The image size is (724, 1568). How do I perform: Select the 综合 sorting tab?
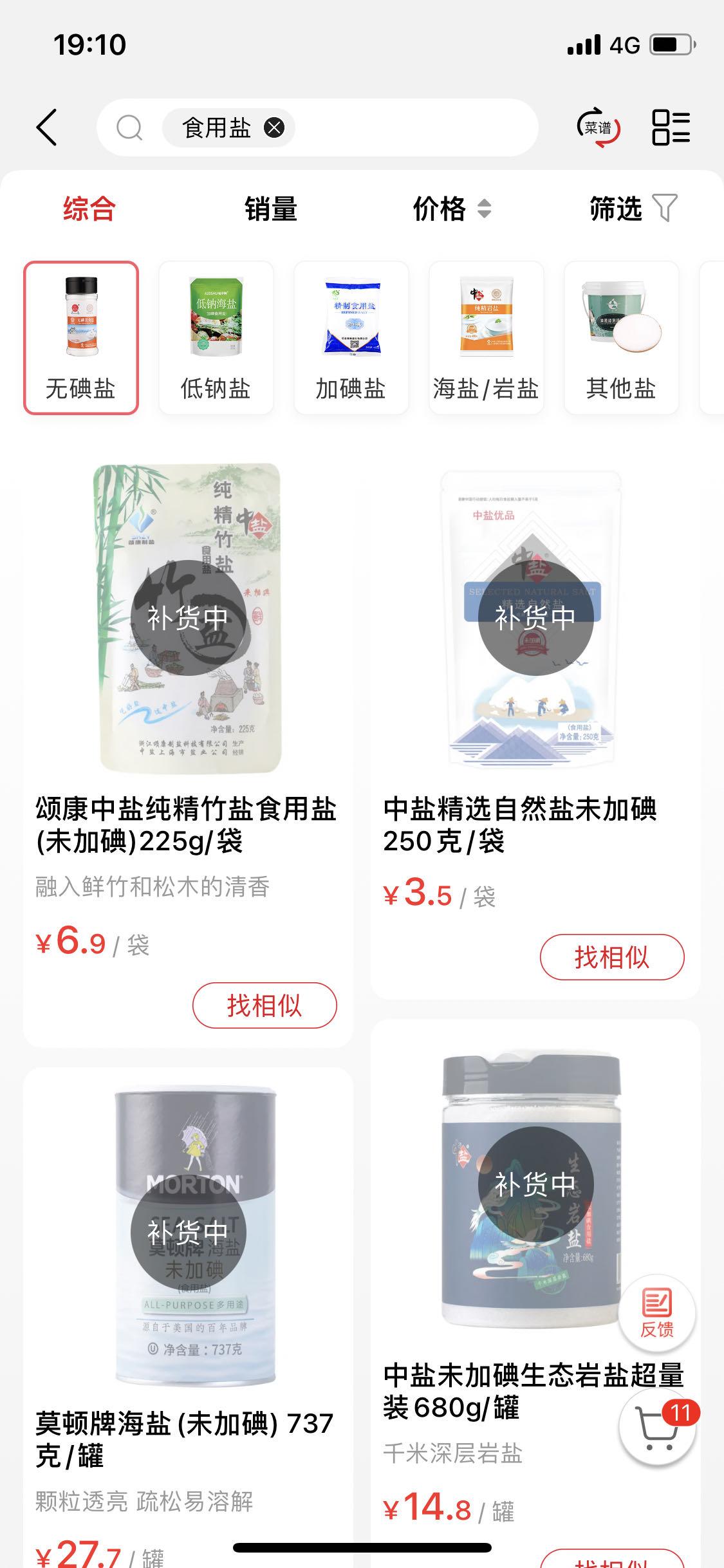click(x=89, y=209)
